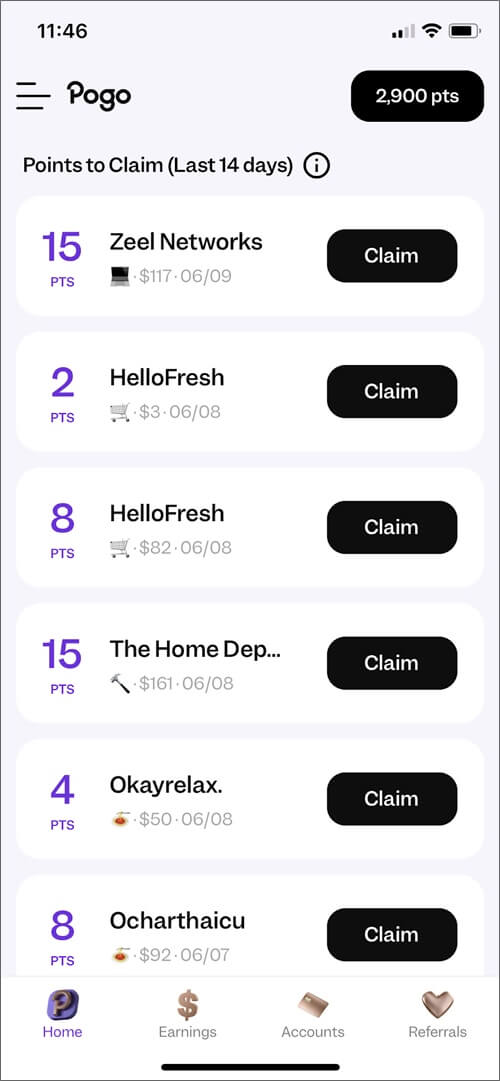
Task: Select the Referrals tab
Action: pos(437,1014)
